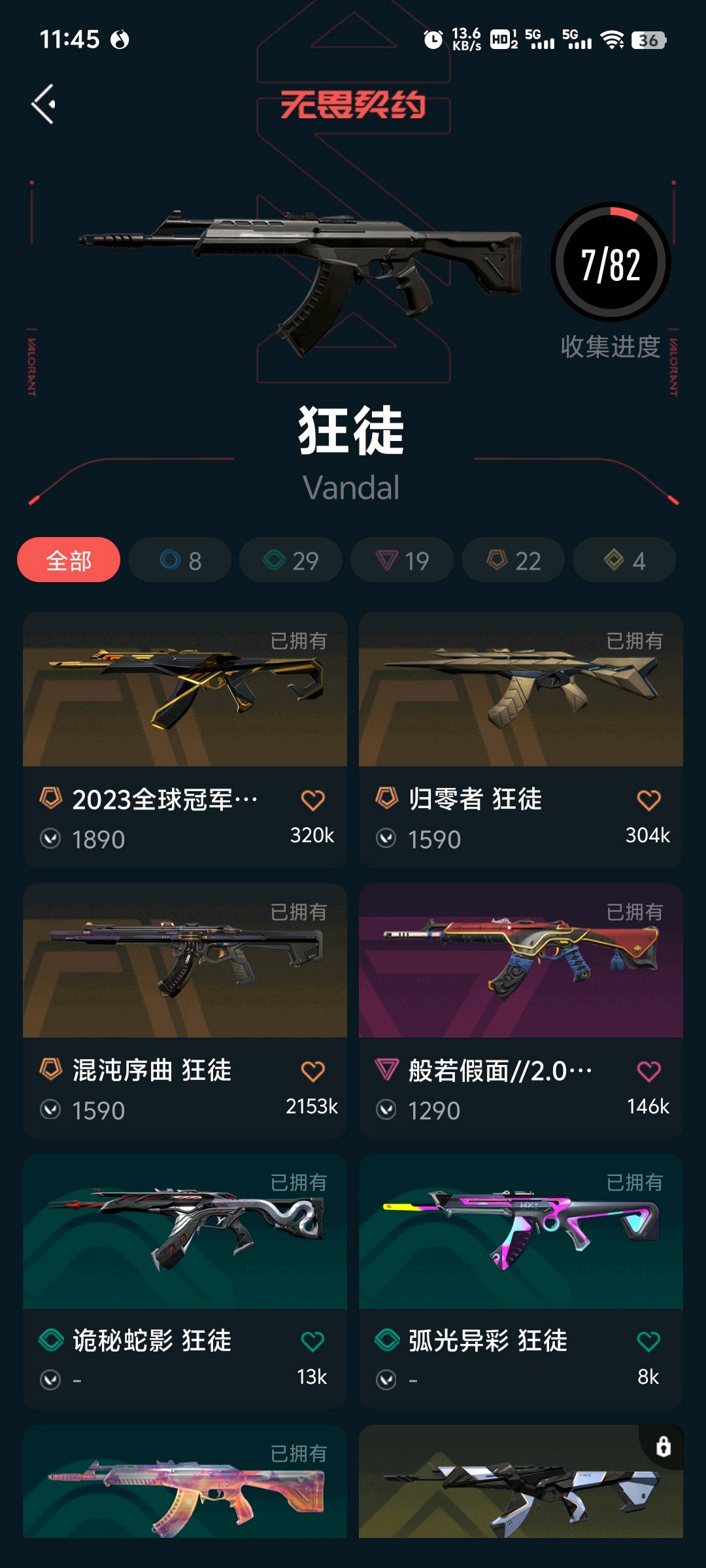This screenshot has height=1568, width=706.
Task: Like the 般若假面//2.0 skin
Action: click(x=648, y=1071)
